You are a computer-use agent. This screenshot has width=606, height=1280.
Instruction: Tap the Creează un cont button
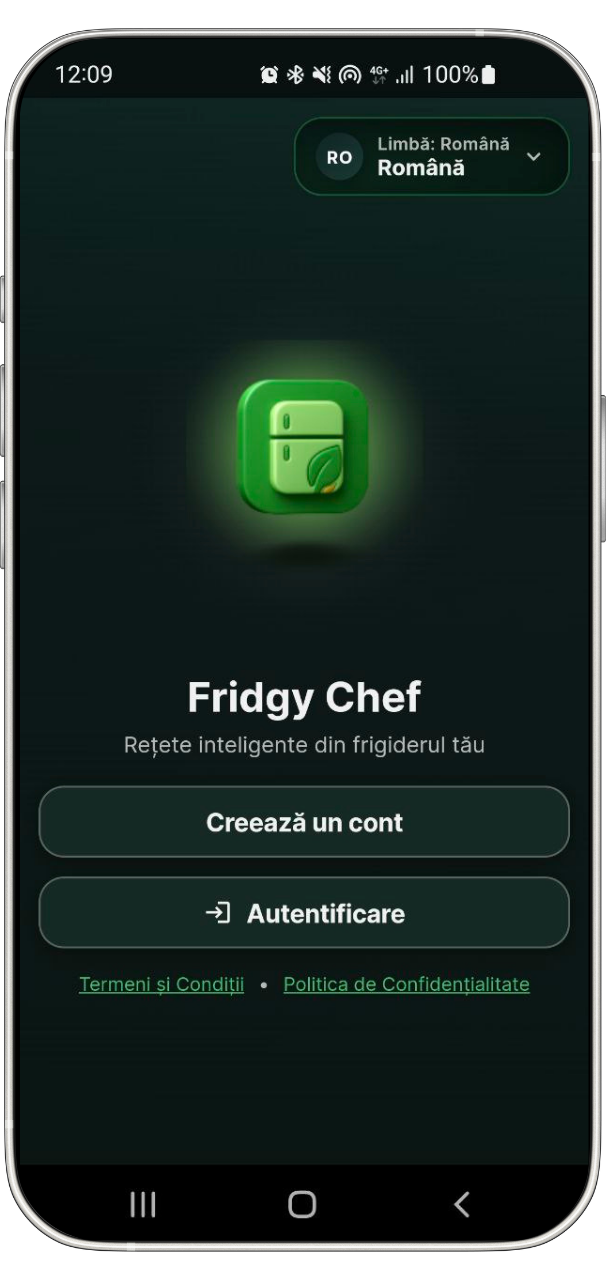[x=304, y=822]
